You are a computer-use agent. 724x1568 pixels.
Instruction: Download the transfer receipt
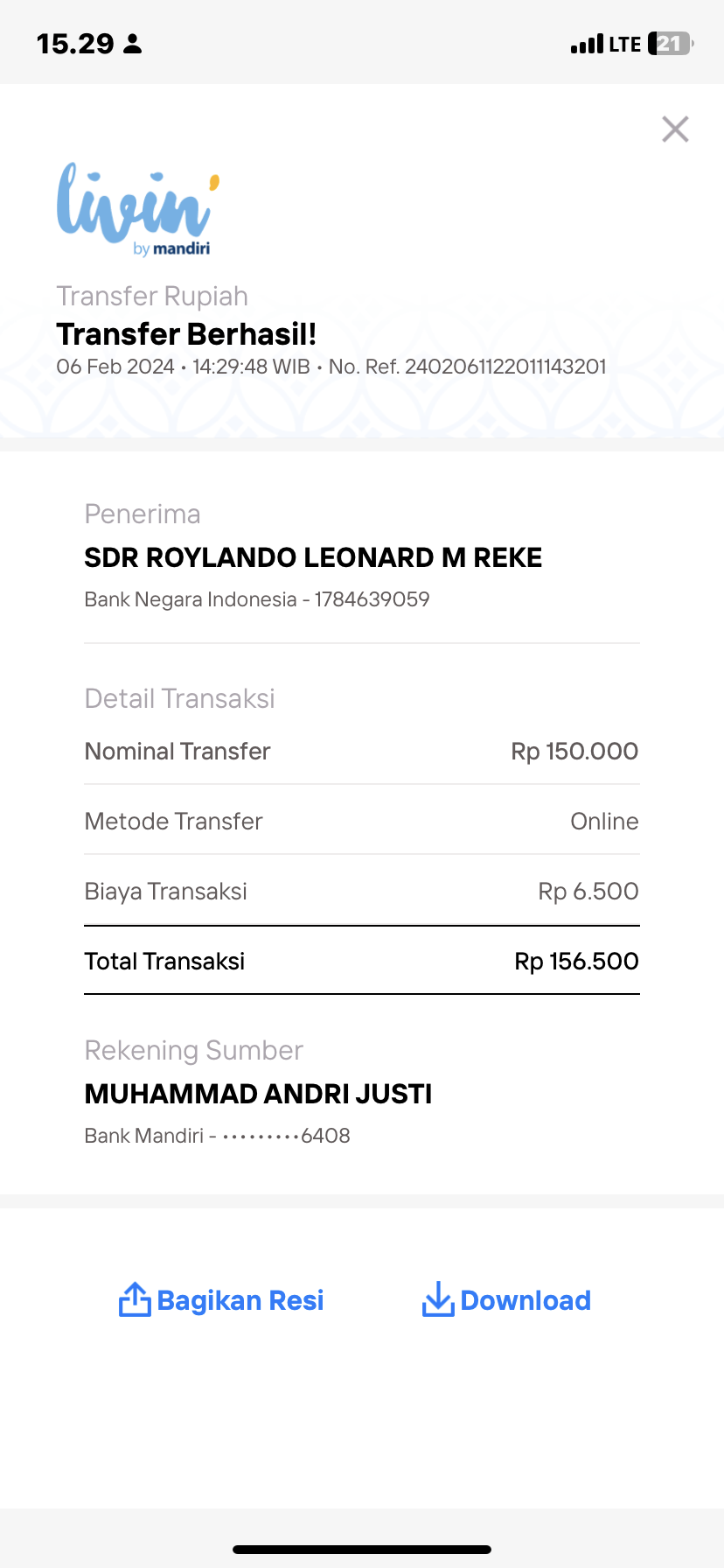[506, 1300]
